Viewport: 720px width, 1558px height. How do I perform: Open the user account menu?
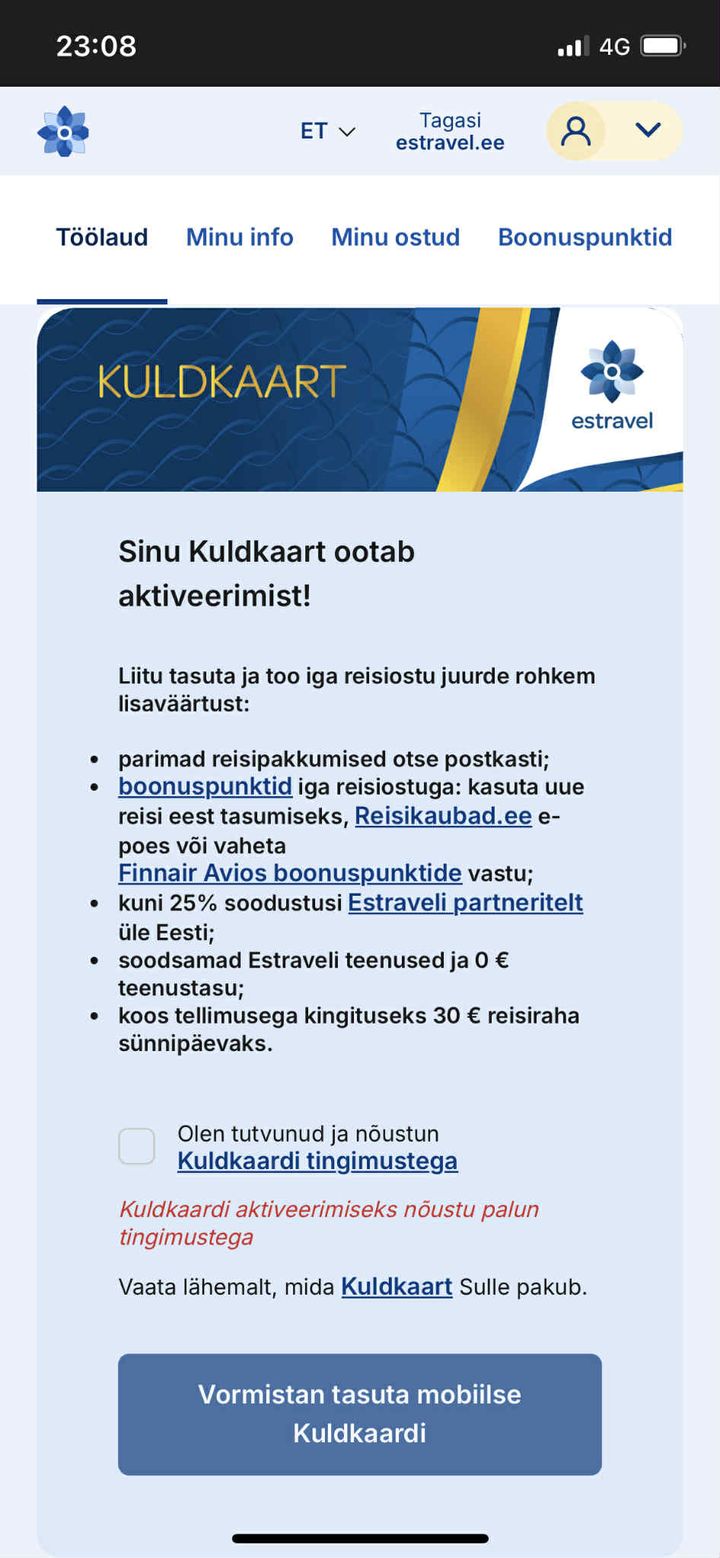click(614, 130)
